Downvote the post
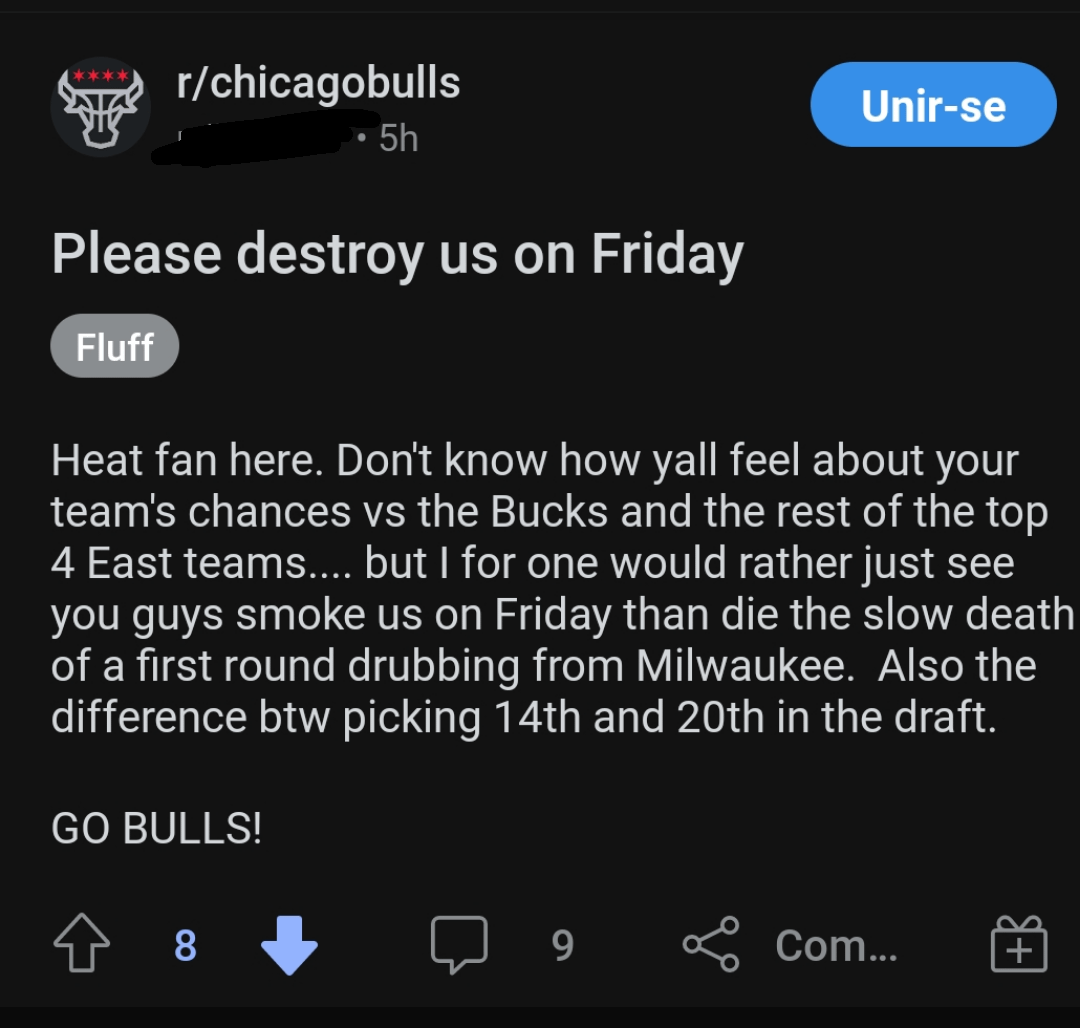The height and width of the screenshot is (1028, 1080). [x=289, y=944]
